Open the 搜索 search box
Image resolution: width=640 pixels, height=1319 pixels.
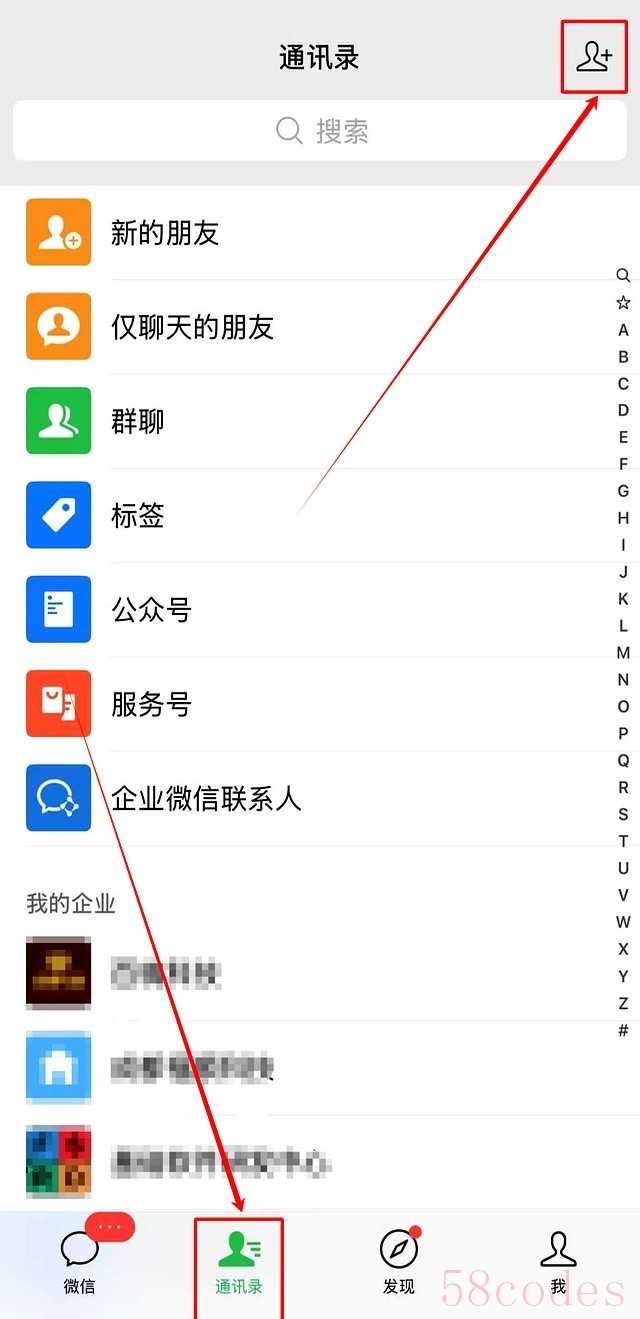coord(320,131)
